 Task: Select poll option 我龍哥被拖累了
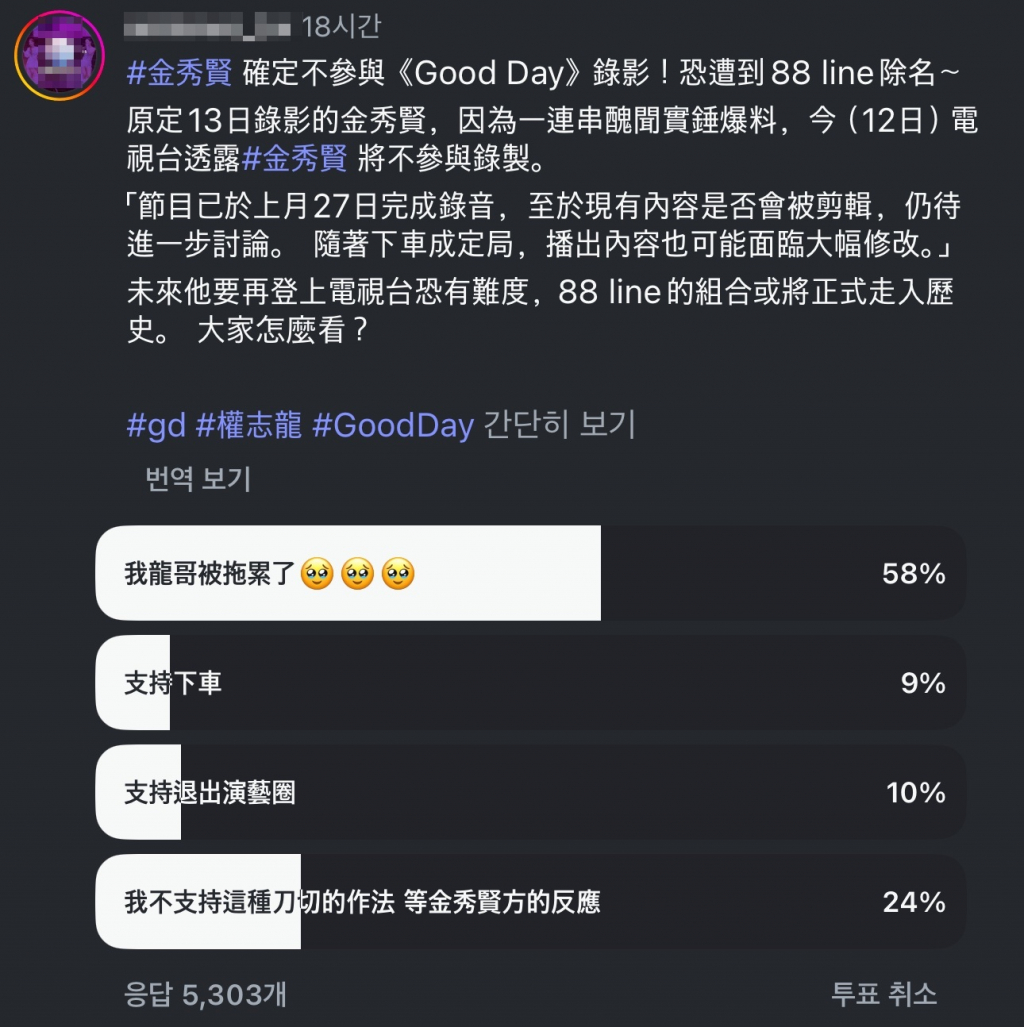point(530,573)
